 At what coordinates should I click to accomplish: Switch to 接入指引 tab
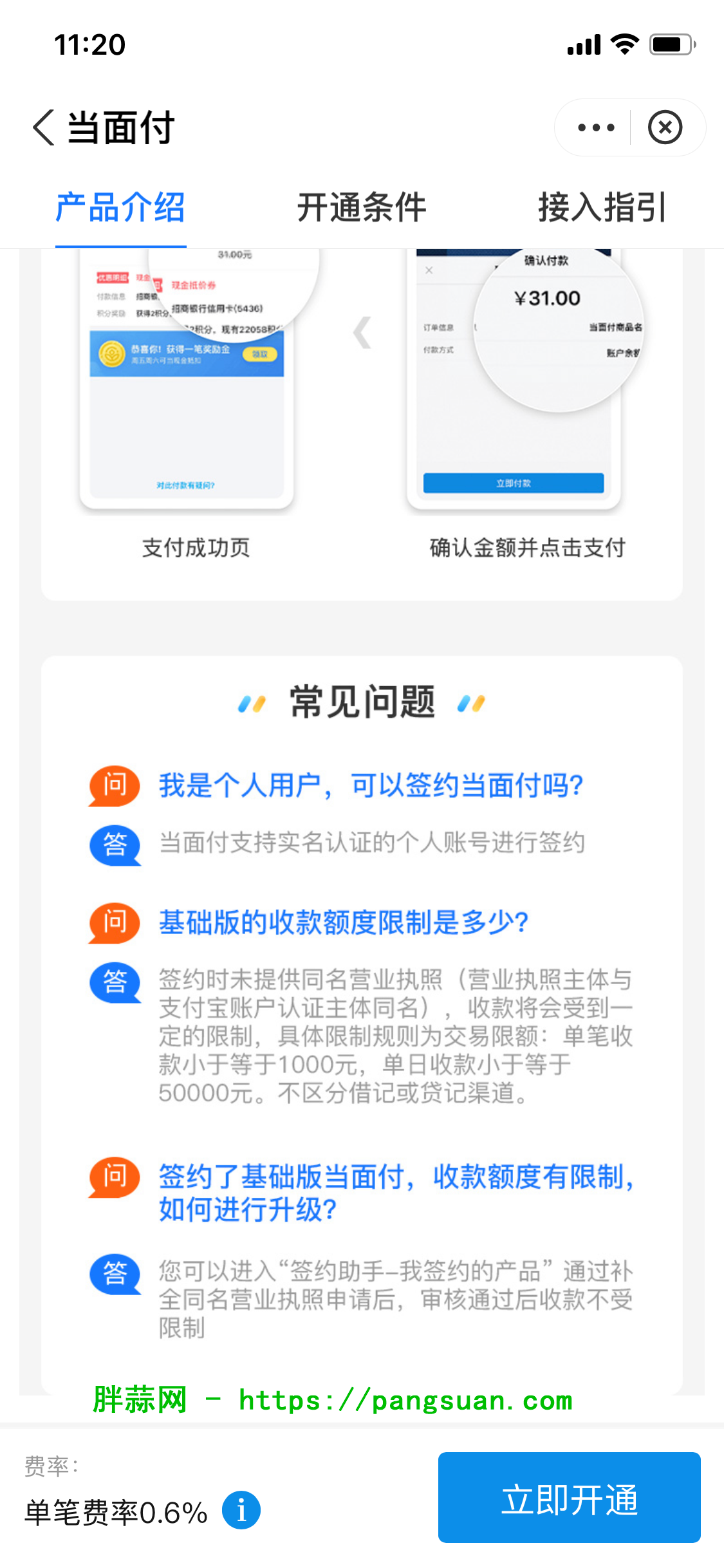coord(602,208)
